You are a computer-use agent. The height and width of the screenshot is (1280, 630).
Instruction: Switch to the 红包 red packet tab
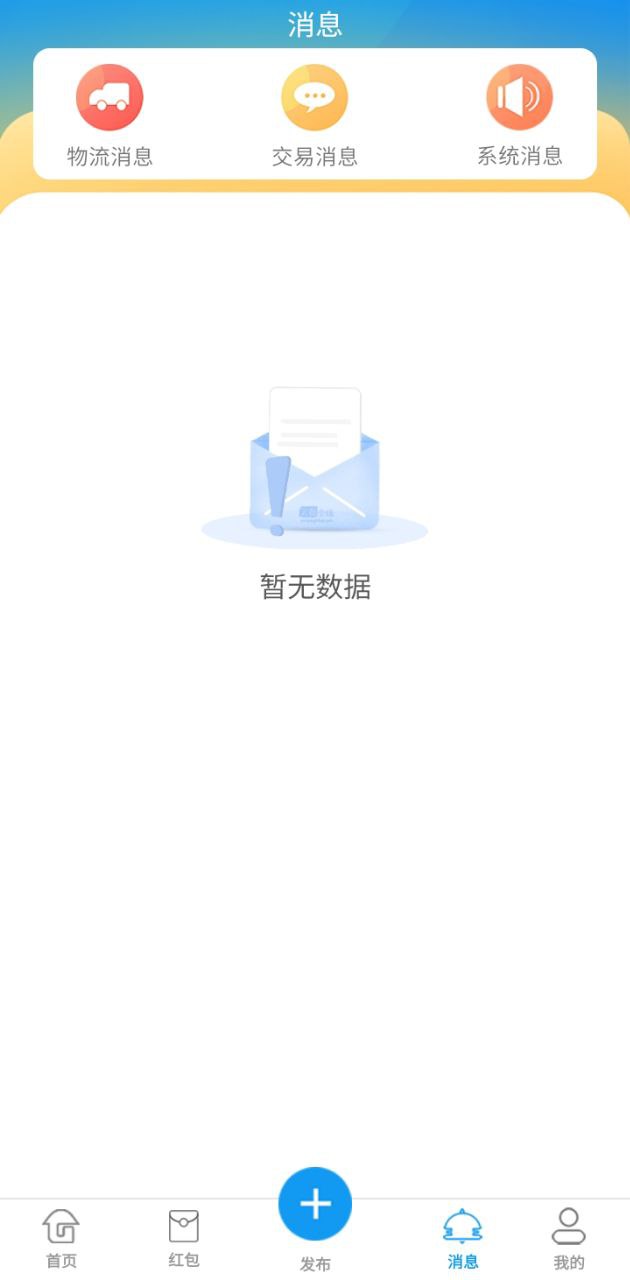[184, 1237]
